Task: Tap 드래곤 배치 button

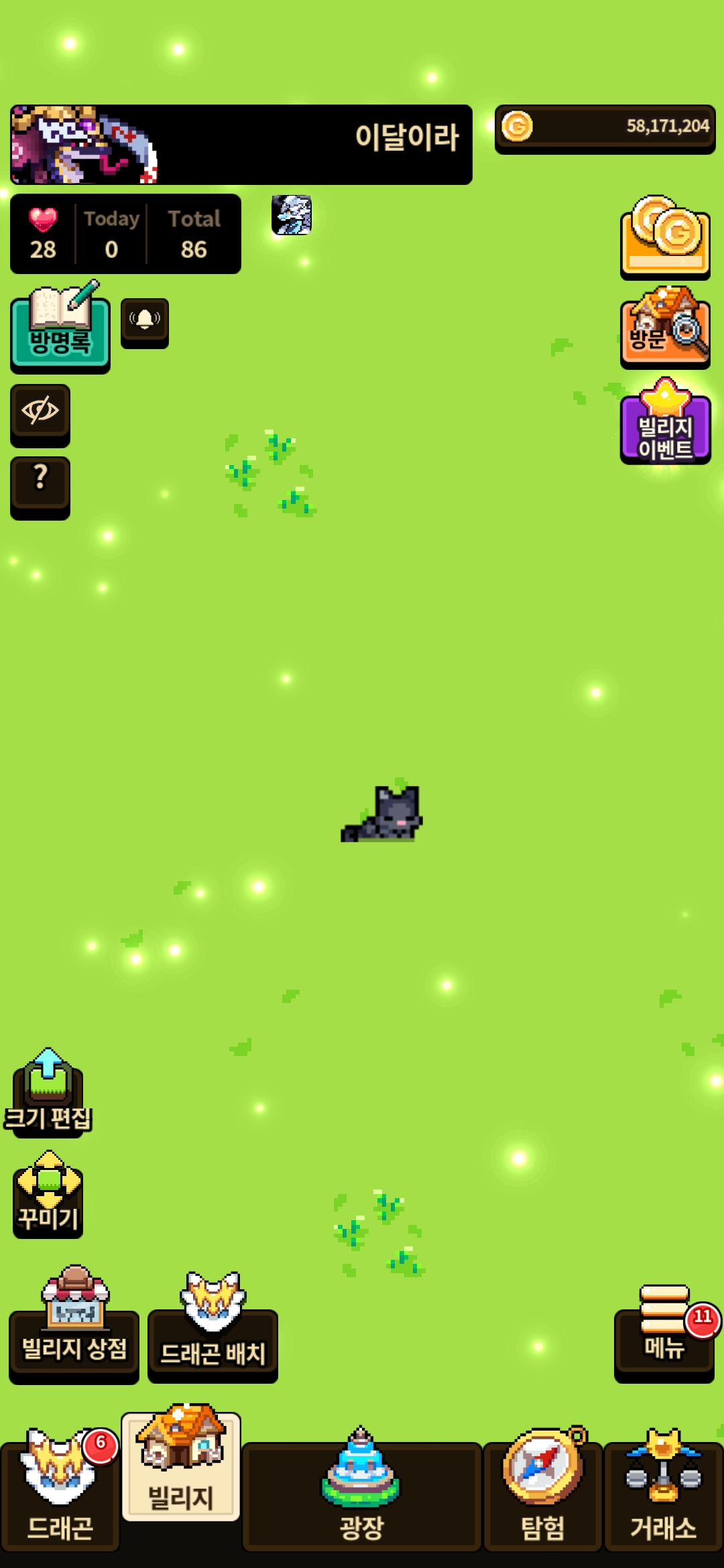Action: tap(213, 1327)
